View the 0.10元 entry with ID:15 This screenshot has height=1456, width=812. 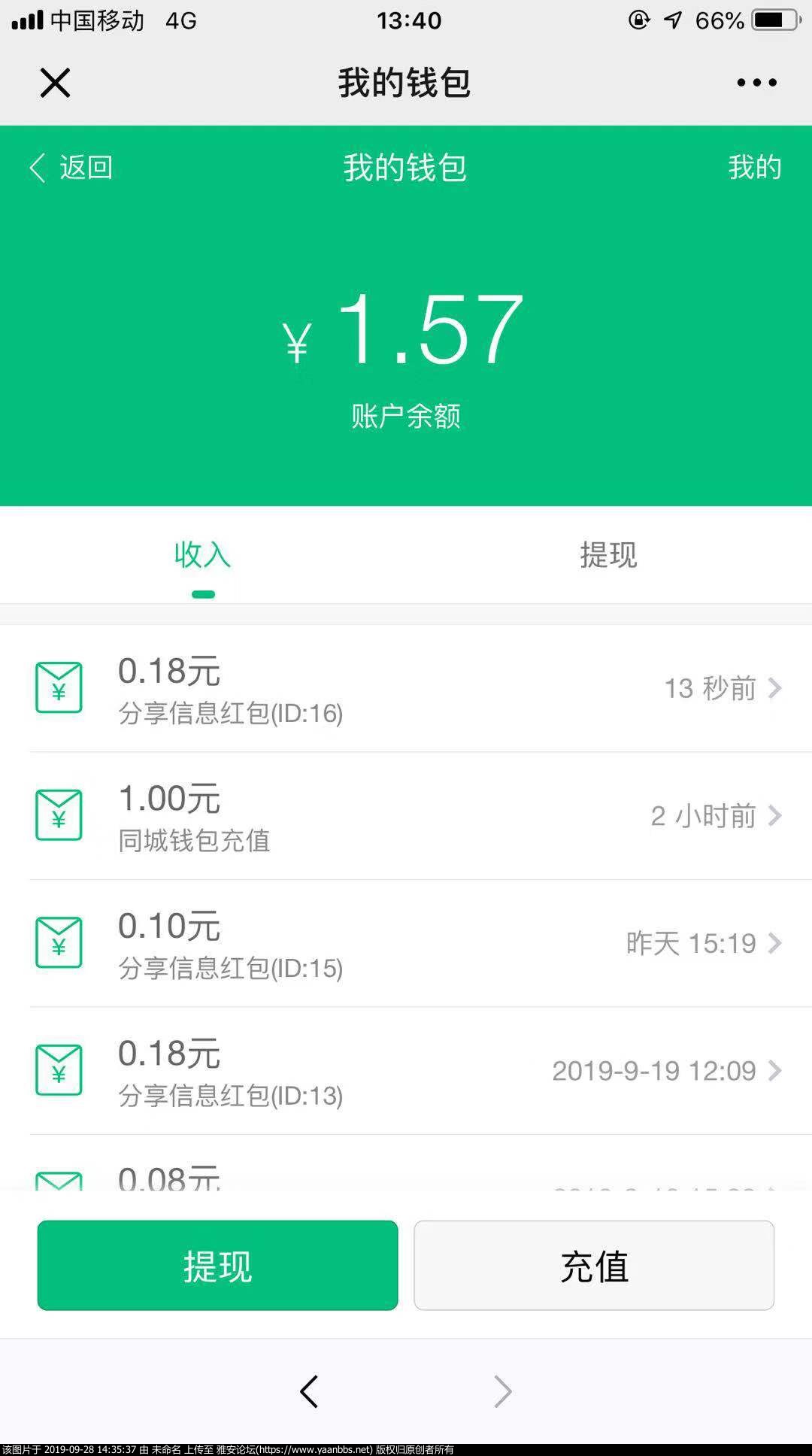[x=406, y=944]
